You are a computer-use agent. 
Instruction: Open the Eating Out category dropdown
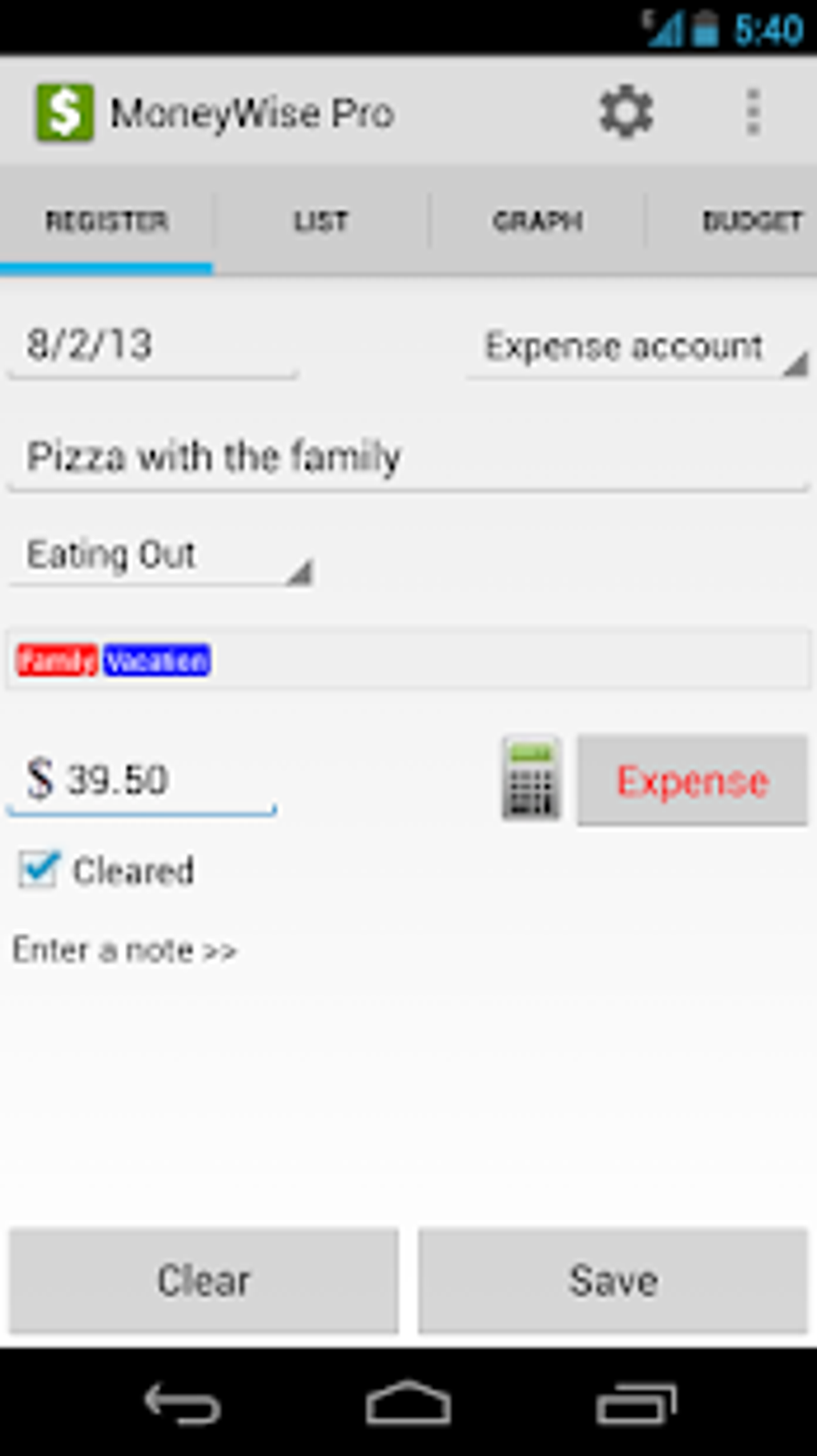(160, 555)
